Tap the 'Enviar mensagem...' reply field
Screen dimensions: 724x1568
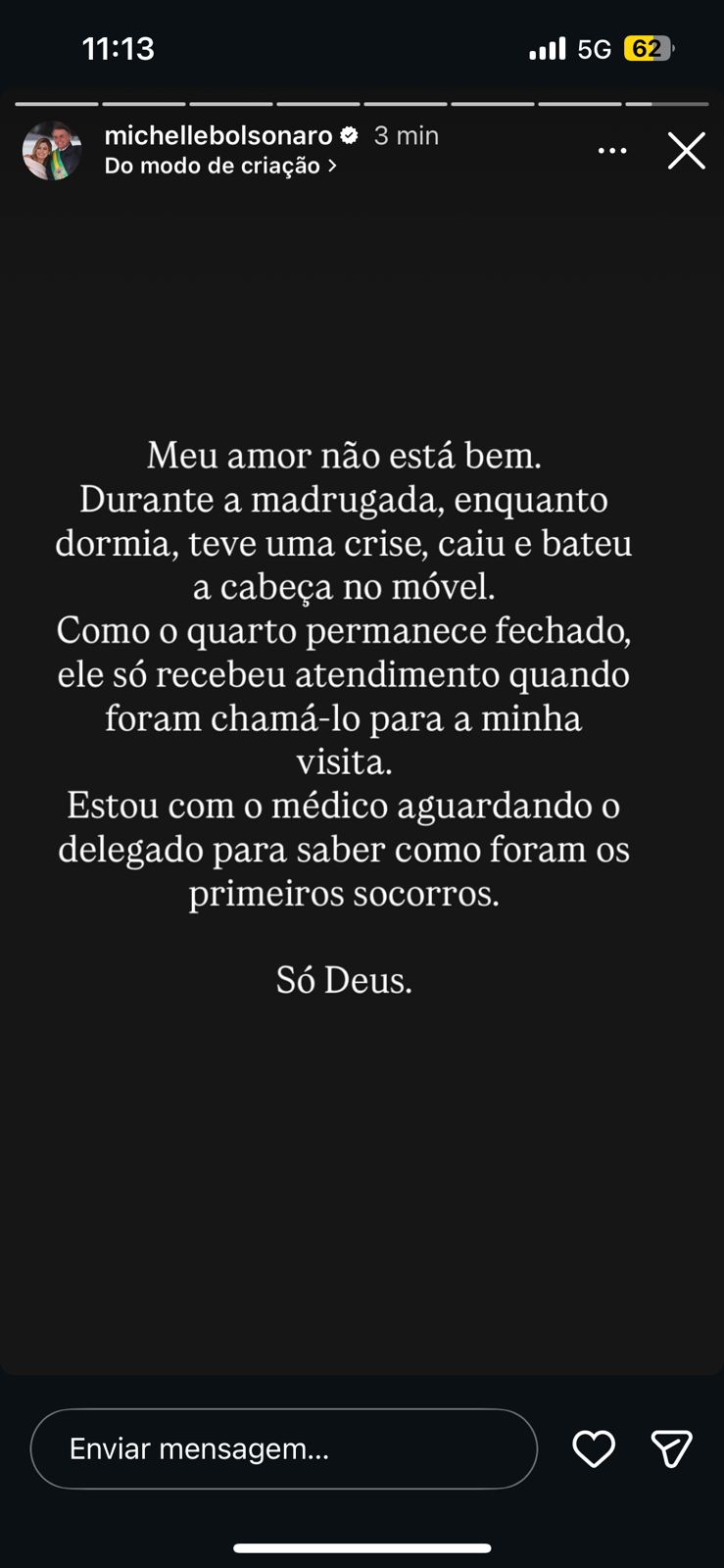284,1448
